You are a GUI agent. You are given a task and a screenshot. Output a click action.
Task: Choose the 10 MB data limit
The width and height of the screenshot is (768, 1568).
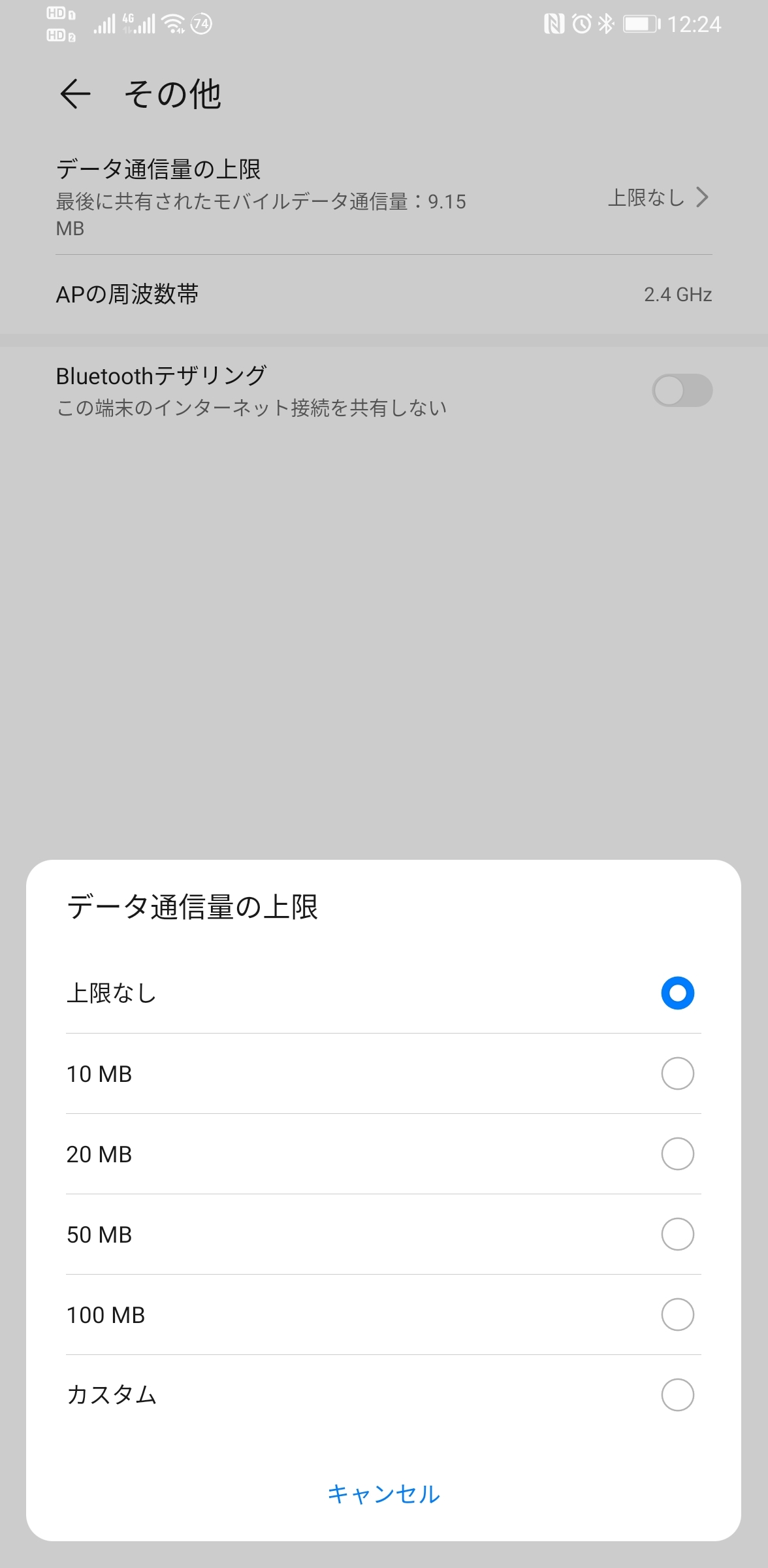(x=677, y=1073)
